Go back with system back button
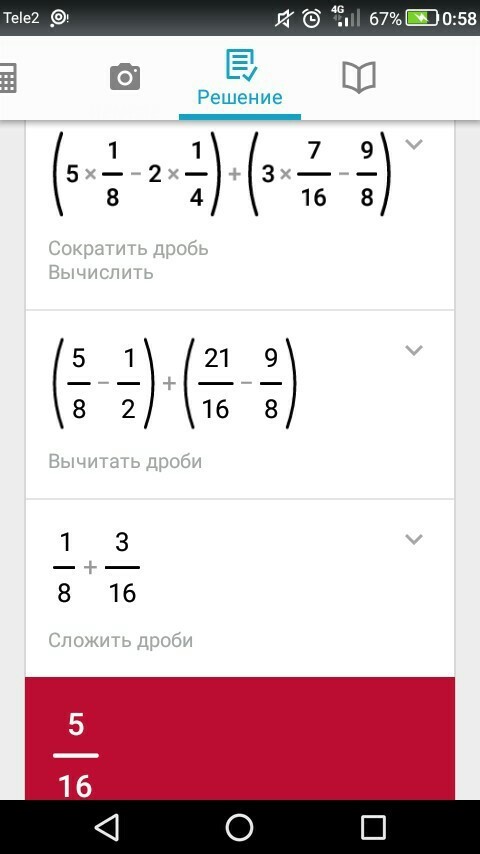480x854 pixels. pos(107,828)
